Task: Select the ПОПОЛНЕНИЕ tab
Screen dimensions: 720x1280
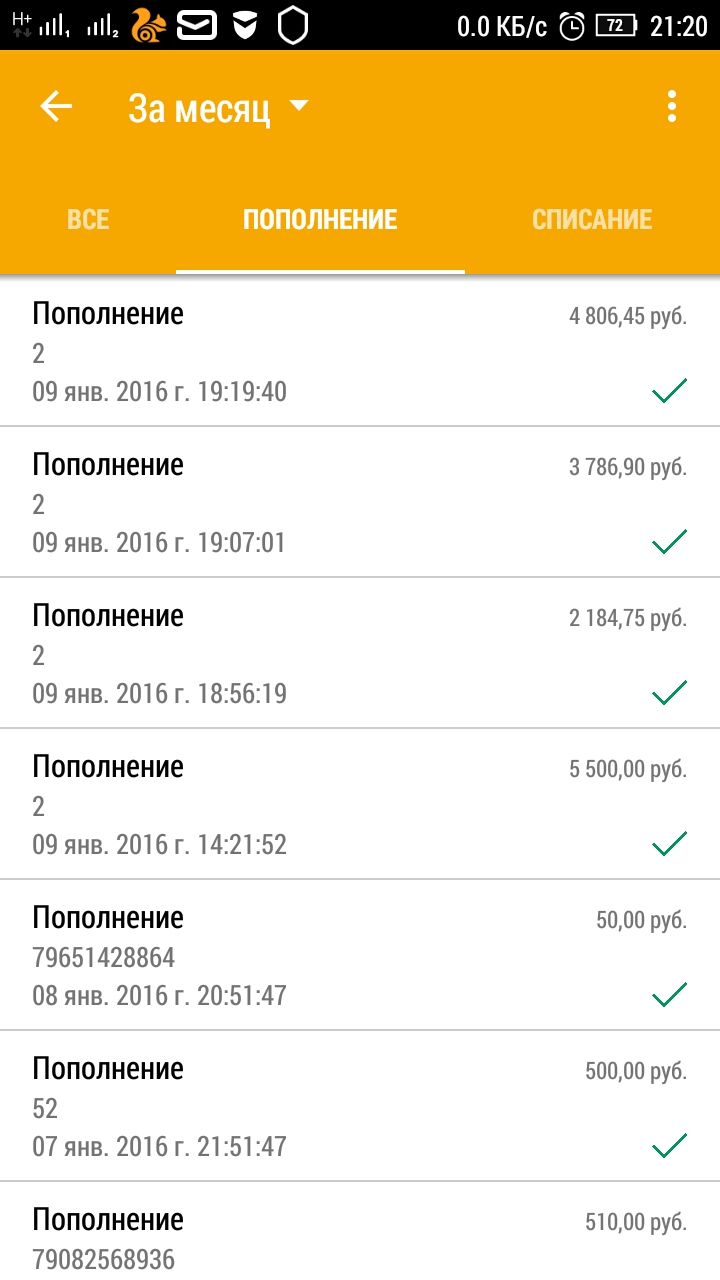Action: pyautogui.click(x=320, y=220)
